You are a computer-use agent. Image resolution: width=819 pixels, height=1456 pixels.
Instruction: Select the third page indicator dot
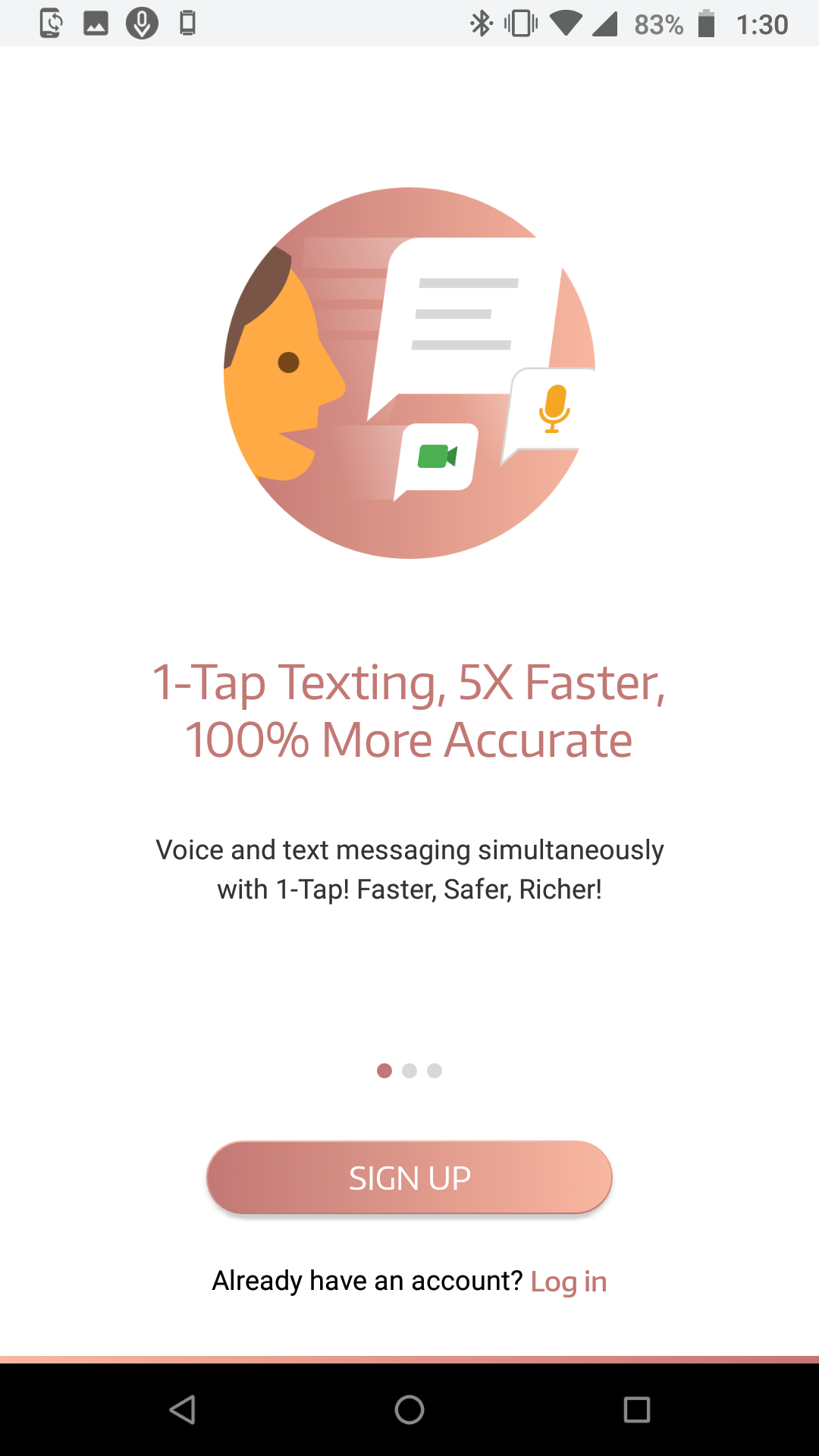pyautogui.click(x=435, y=1071)
